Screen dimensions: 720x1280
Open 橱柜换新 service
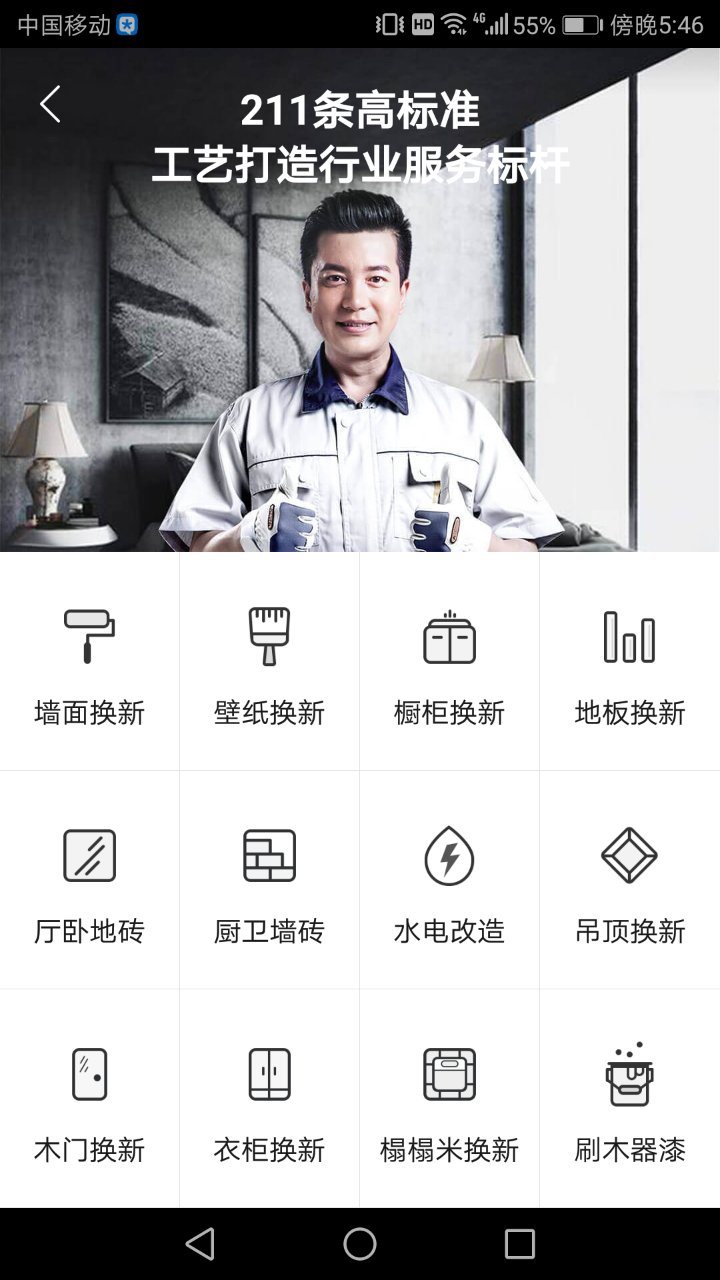(450, 662)
